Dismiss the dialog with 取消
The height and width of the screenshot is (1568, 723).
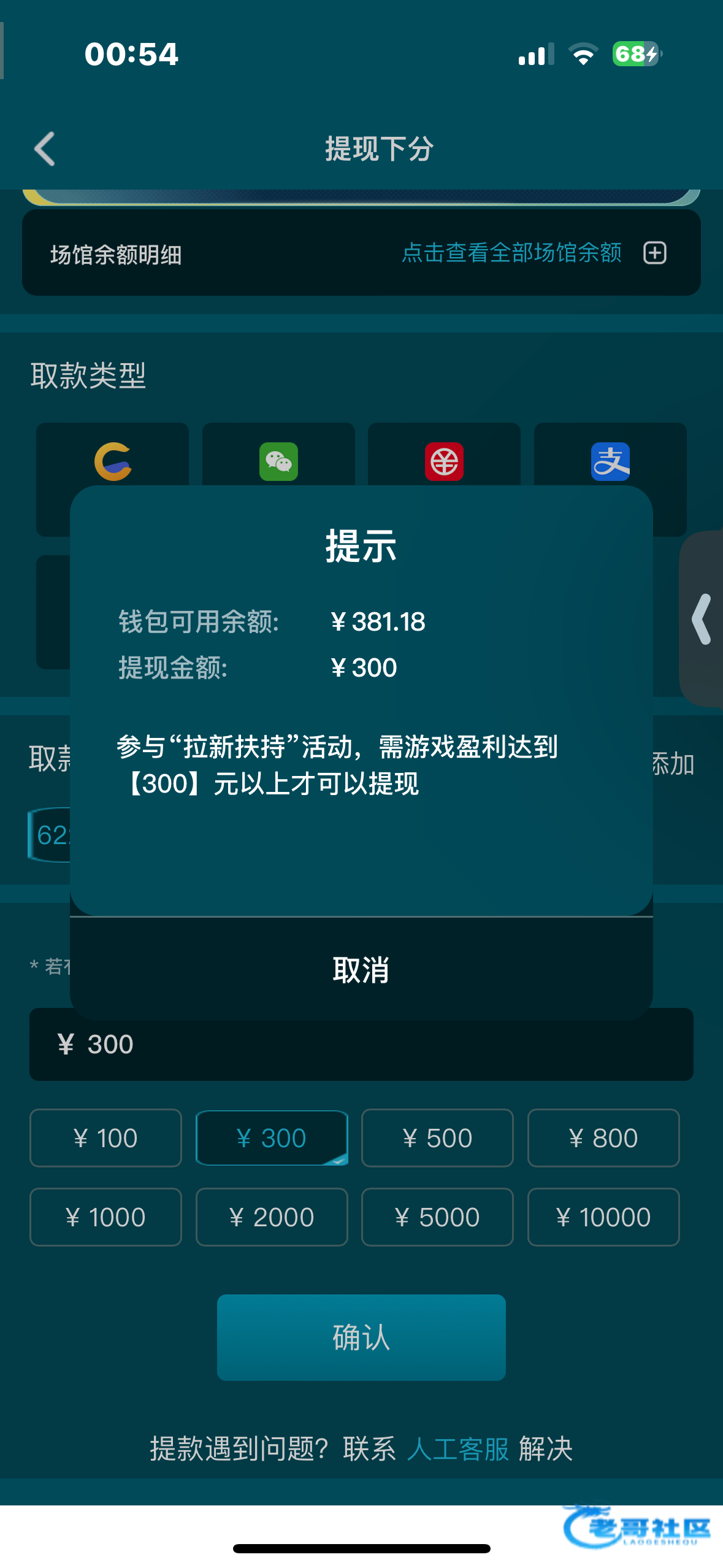coord(361,970)
